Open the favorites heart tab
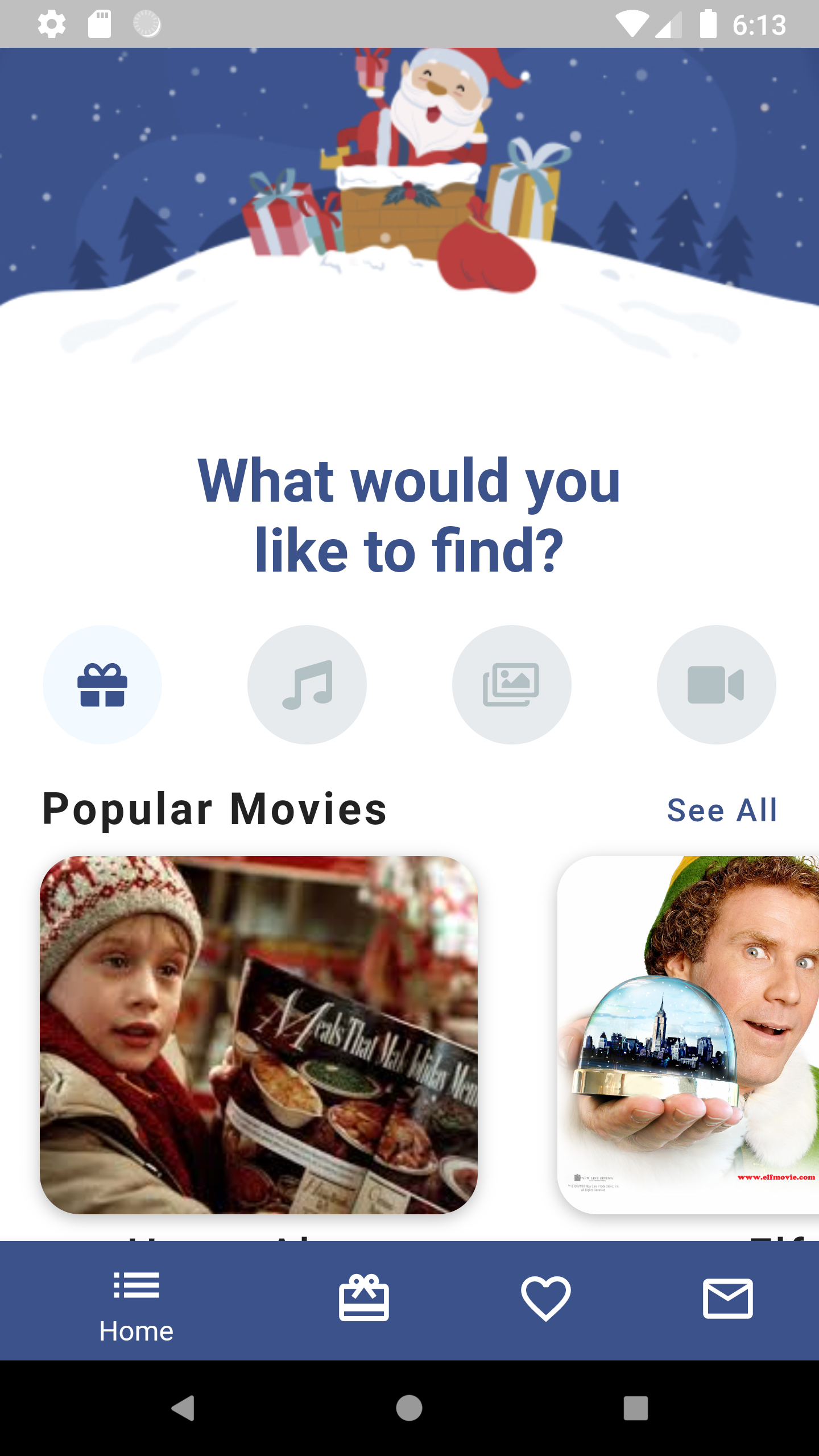 (546, 1299)
